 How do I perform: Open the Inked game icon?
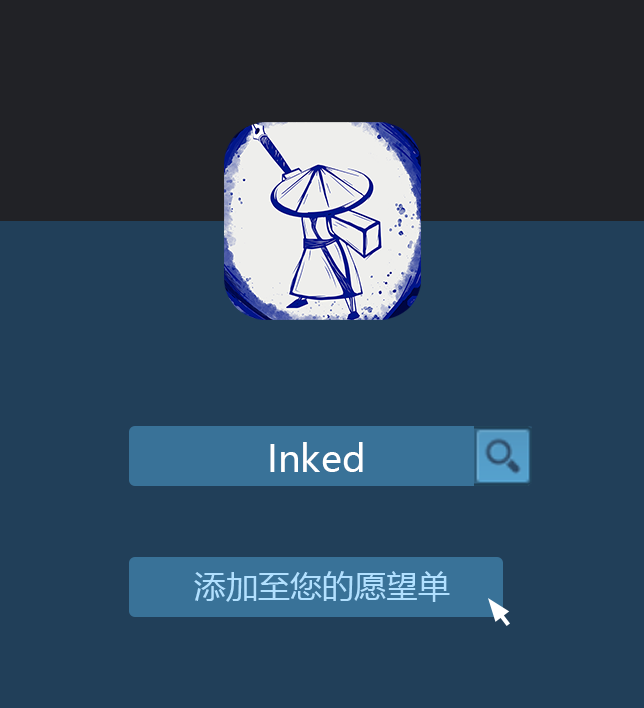322,221
